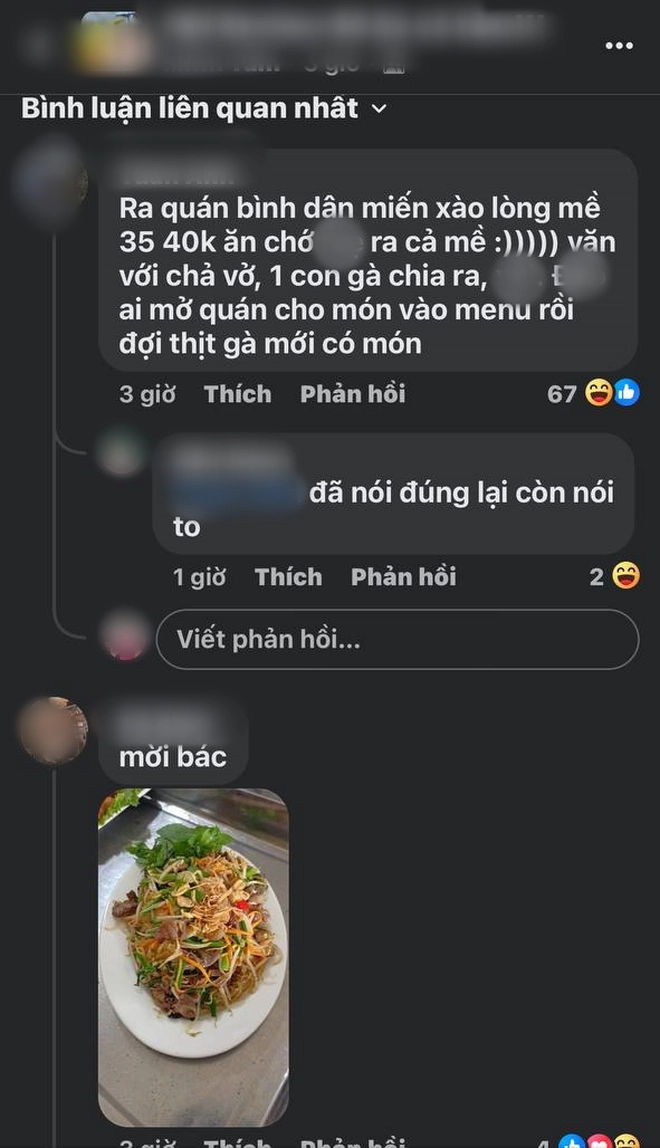Open the three-dot post options menu
Image resolution: width=660 pixels, height=1148 pixels.
618,46
